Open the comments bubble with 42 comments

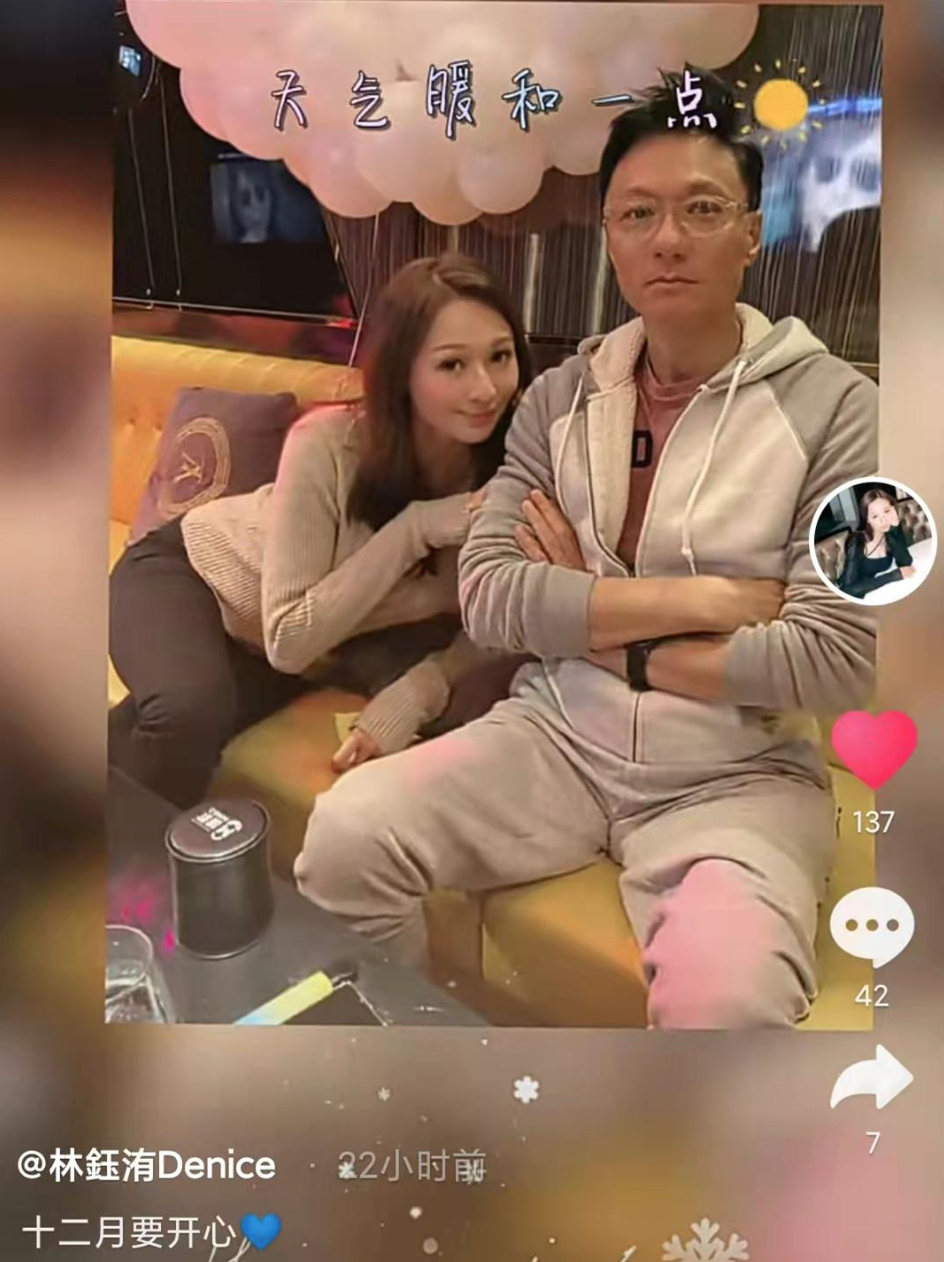pyautogui.click(x=871, y=926)
